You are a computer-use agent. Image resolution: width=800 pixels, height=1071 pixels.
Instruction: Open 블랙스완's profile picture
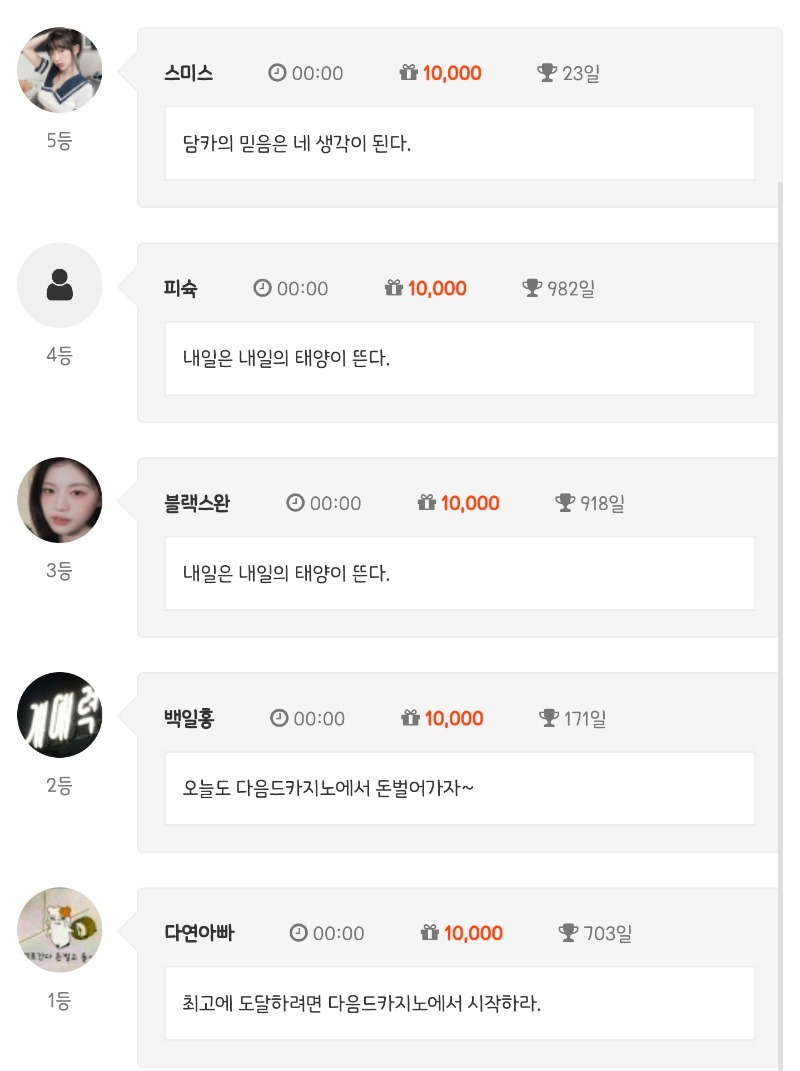pyautogui.click(x=59, y=500)
